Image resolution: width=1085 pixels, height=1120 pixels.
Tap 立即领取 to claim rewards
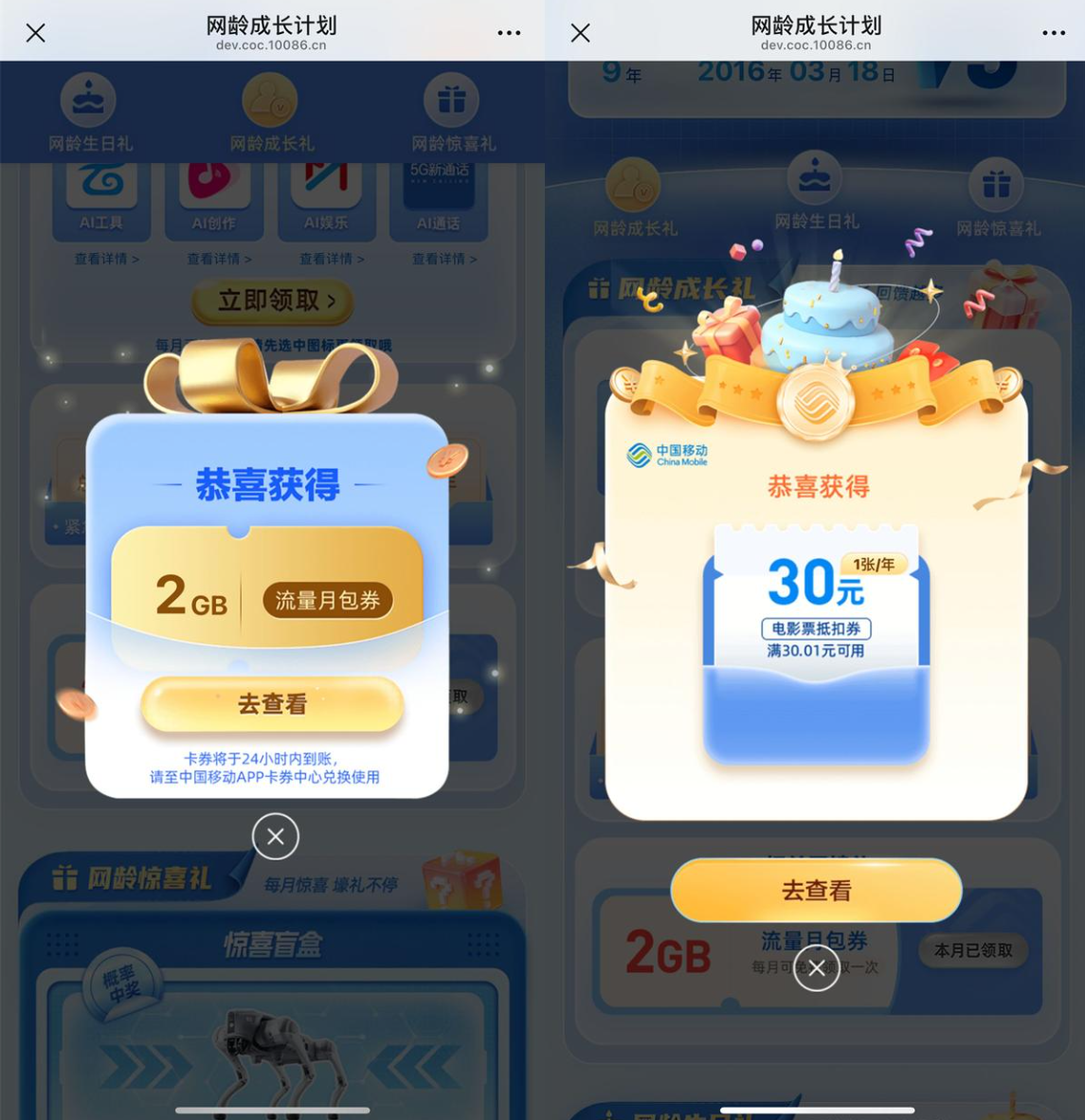point(271,303)
